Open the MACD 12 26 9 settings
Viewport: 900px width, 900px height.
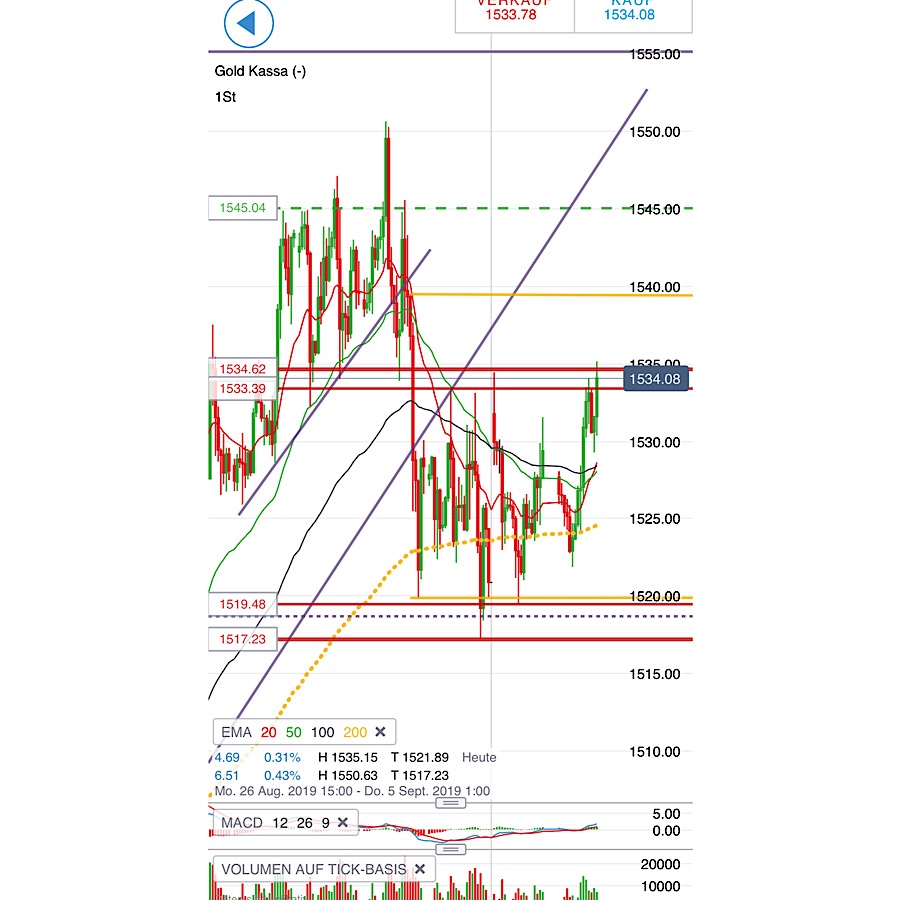click(x=275, y=823)
